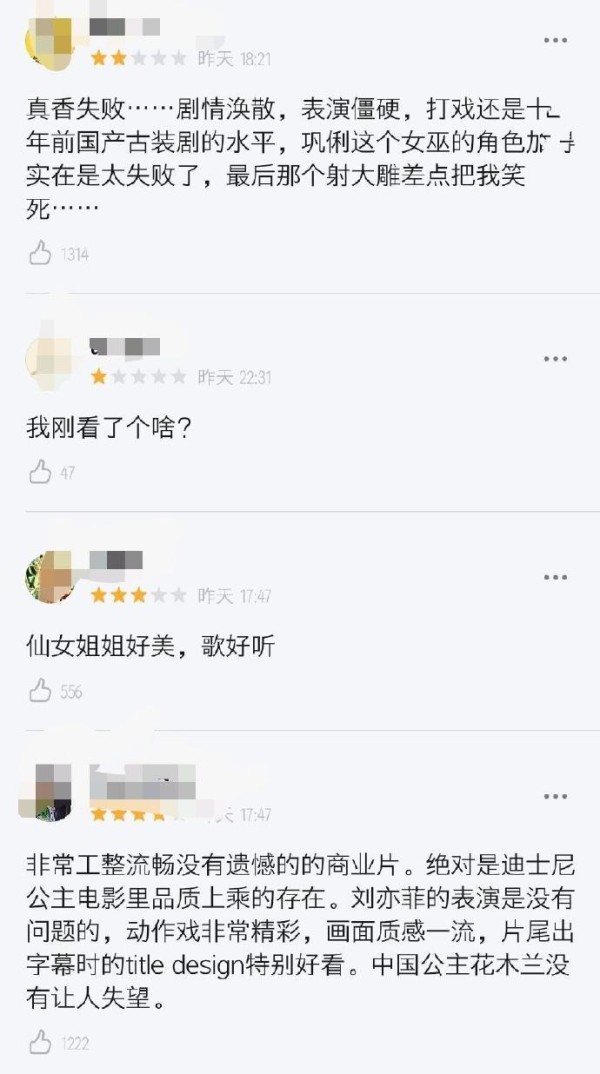Viewport: 600px width, 1074px height.
Task: Open overflow menu on 我刚看了个啥？ review
Action: [555, 359]
